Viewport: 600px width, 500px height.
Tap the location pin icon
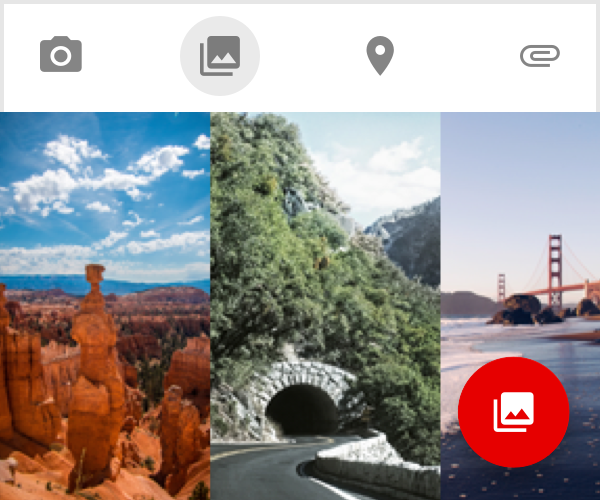click(379, 56)
